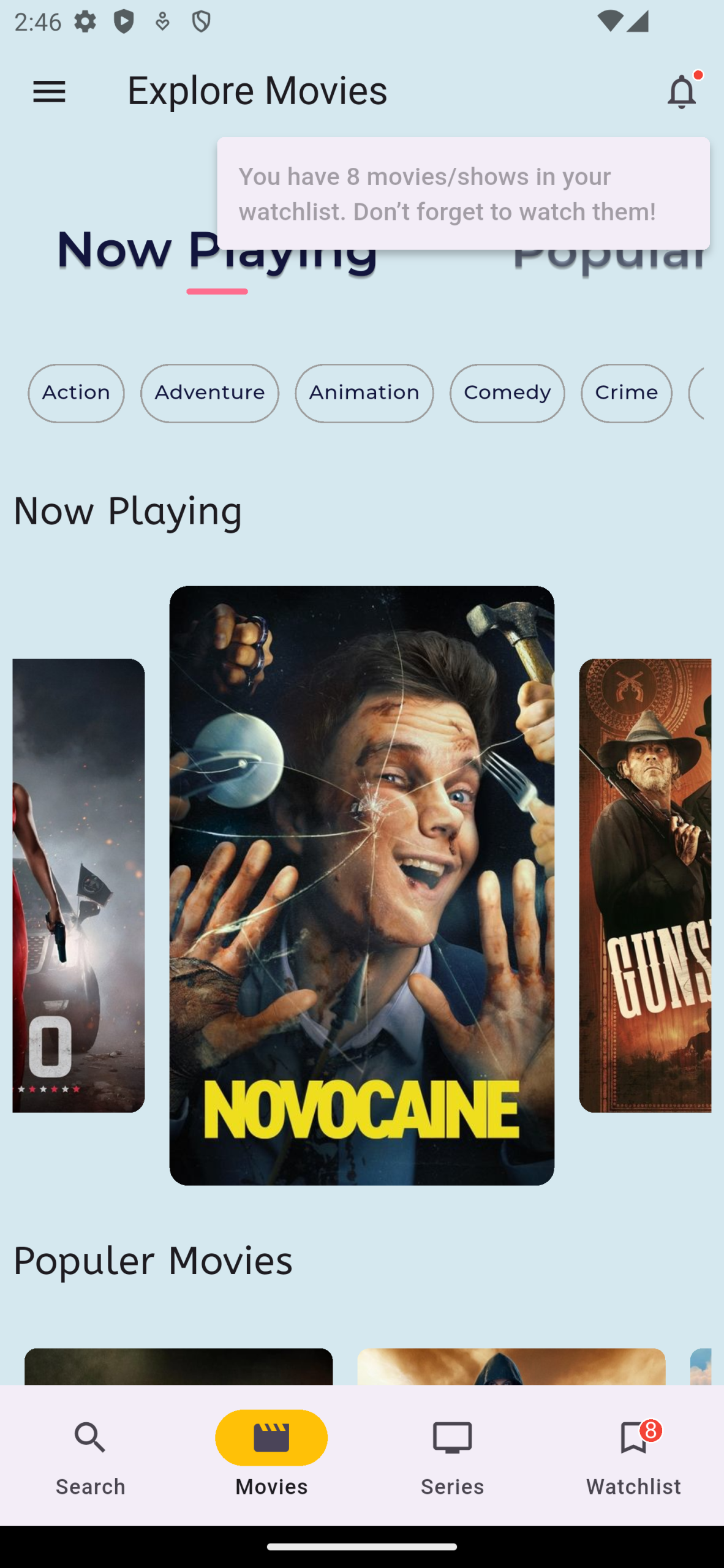
Task: Open the Watchlist tab
Action: coord(633,1455)
